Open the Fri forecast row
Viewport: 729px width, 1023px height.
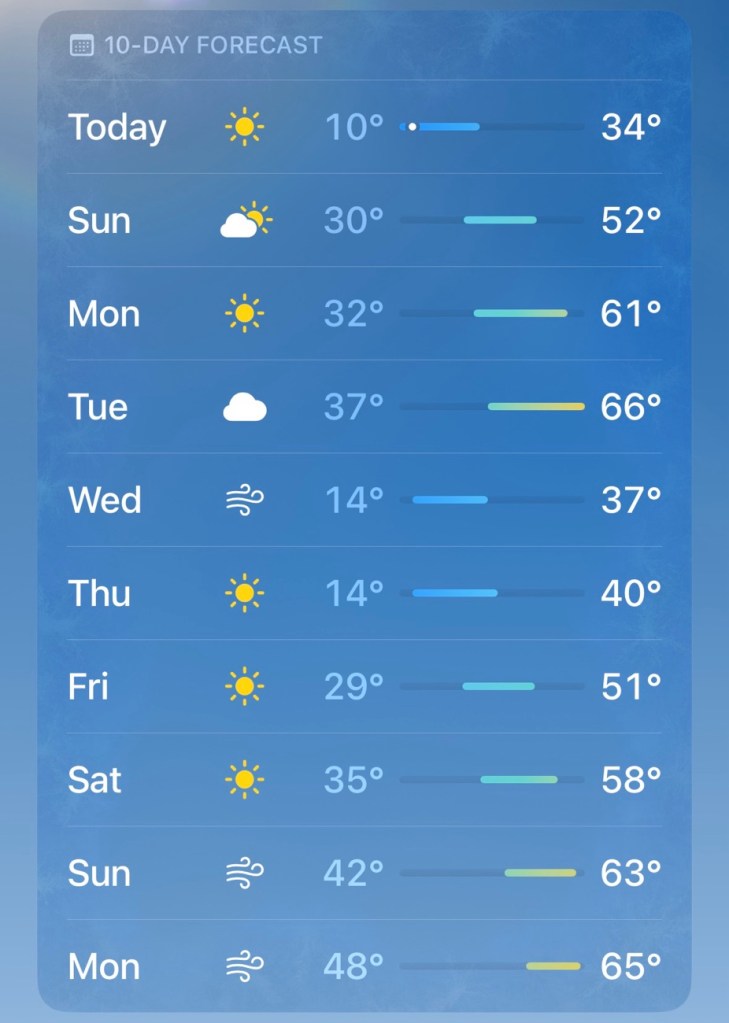tap(364, 687)
